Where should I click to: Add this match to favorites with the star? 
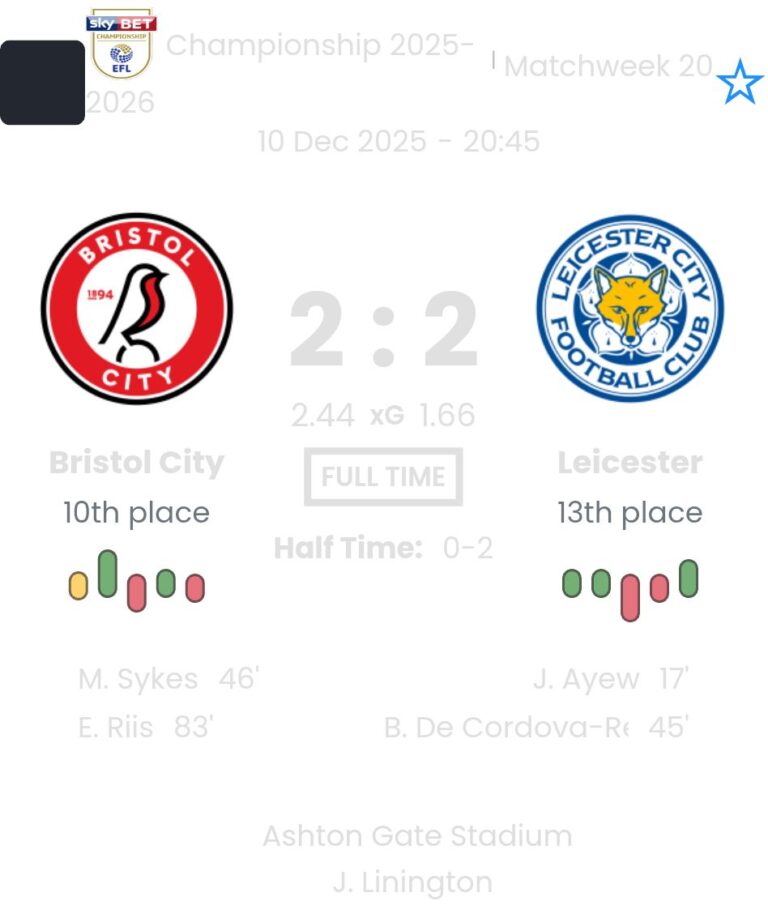[740, 82]
